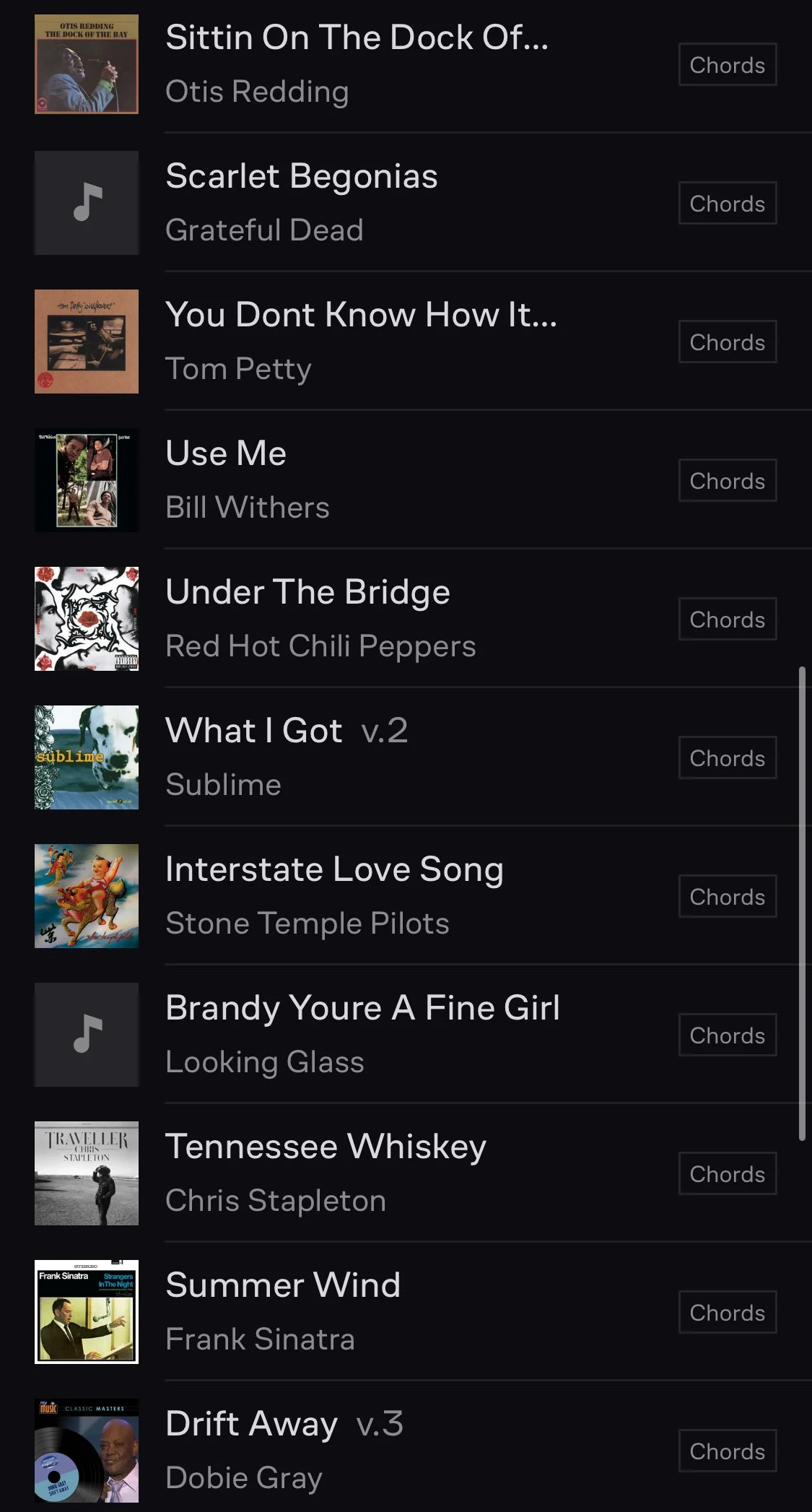Open Under The Bridge song
This screenshot has width=812, height=1512.
pyautogui.click(x=406, y=619)
